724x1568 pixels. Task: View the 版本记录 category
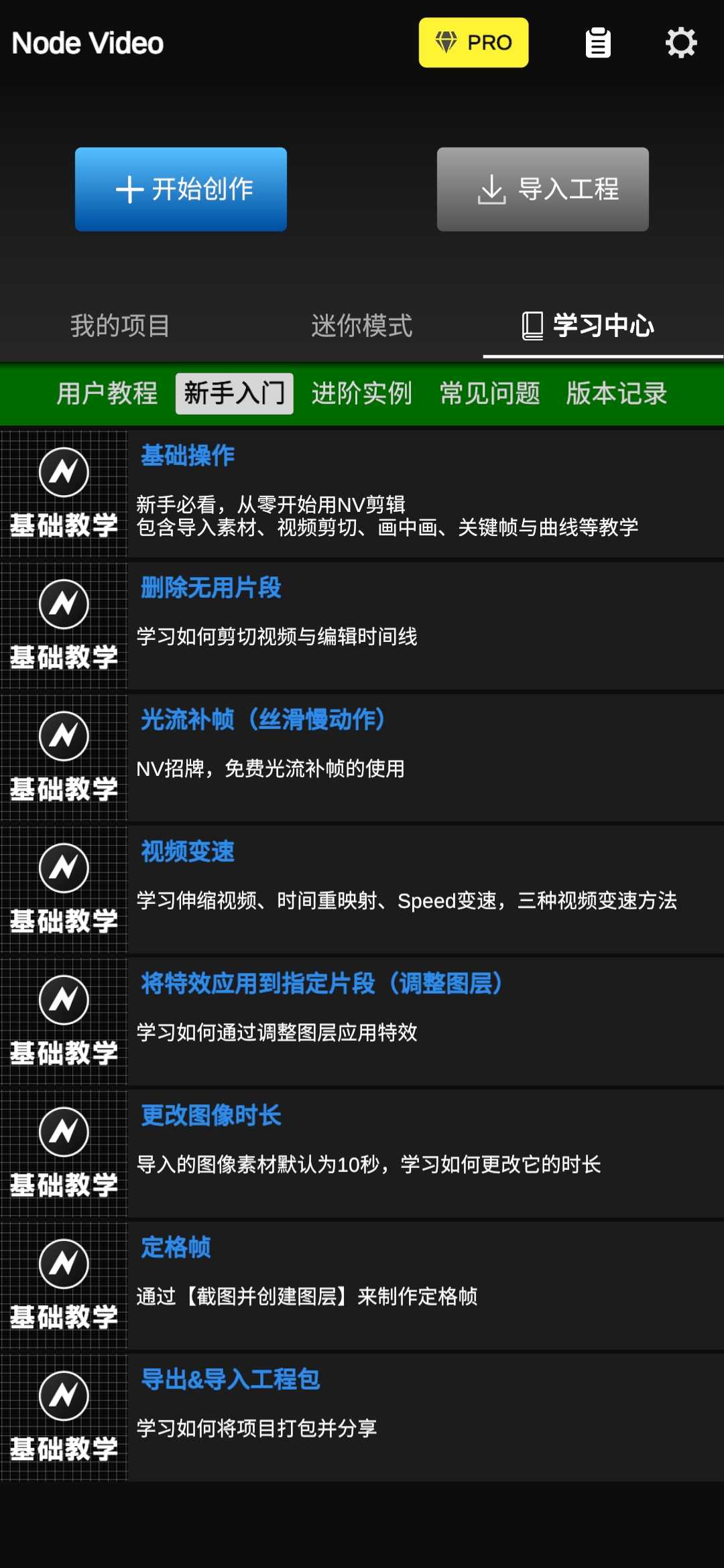(617, 393)
